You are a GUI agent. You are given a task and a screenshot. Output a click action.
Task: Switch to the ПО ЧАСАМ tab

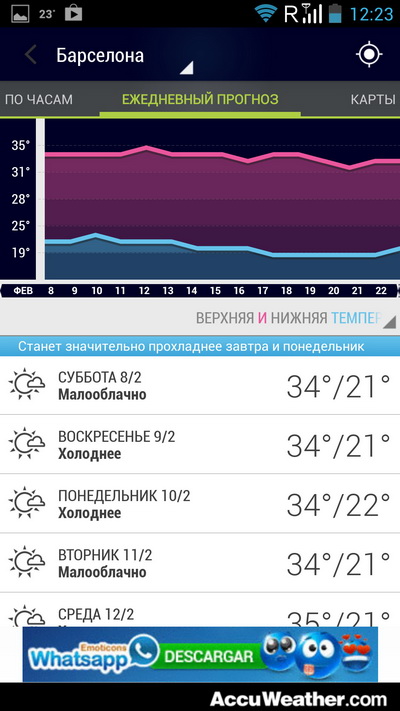[39, 100]
